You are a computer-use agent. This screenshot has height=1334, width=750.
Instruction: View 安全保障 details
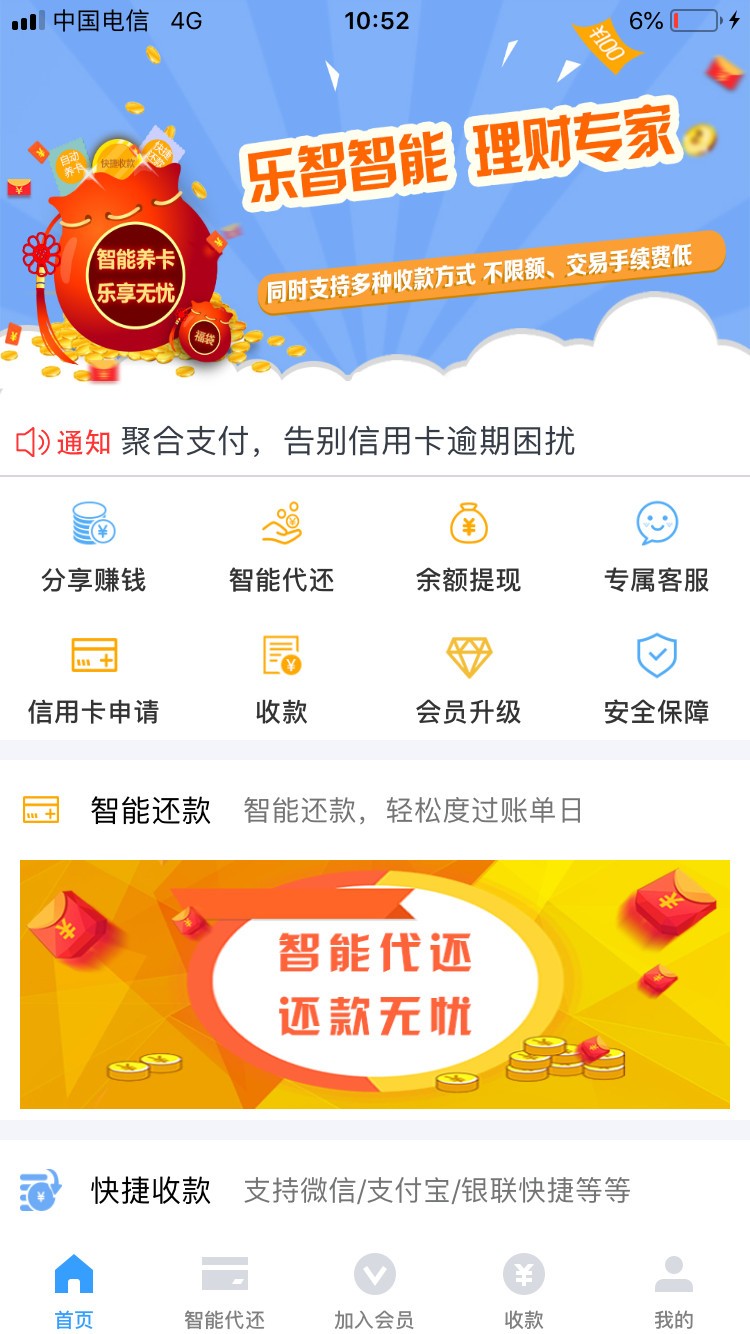(x=656, y=678)
